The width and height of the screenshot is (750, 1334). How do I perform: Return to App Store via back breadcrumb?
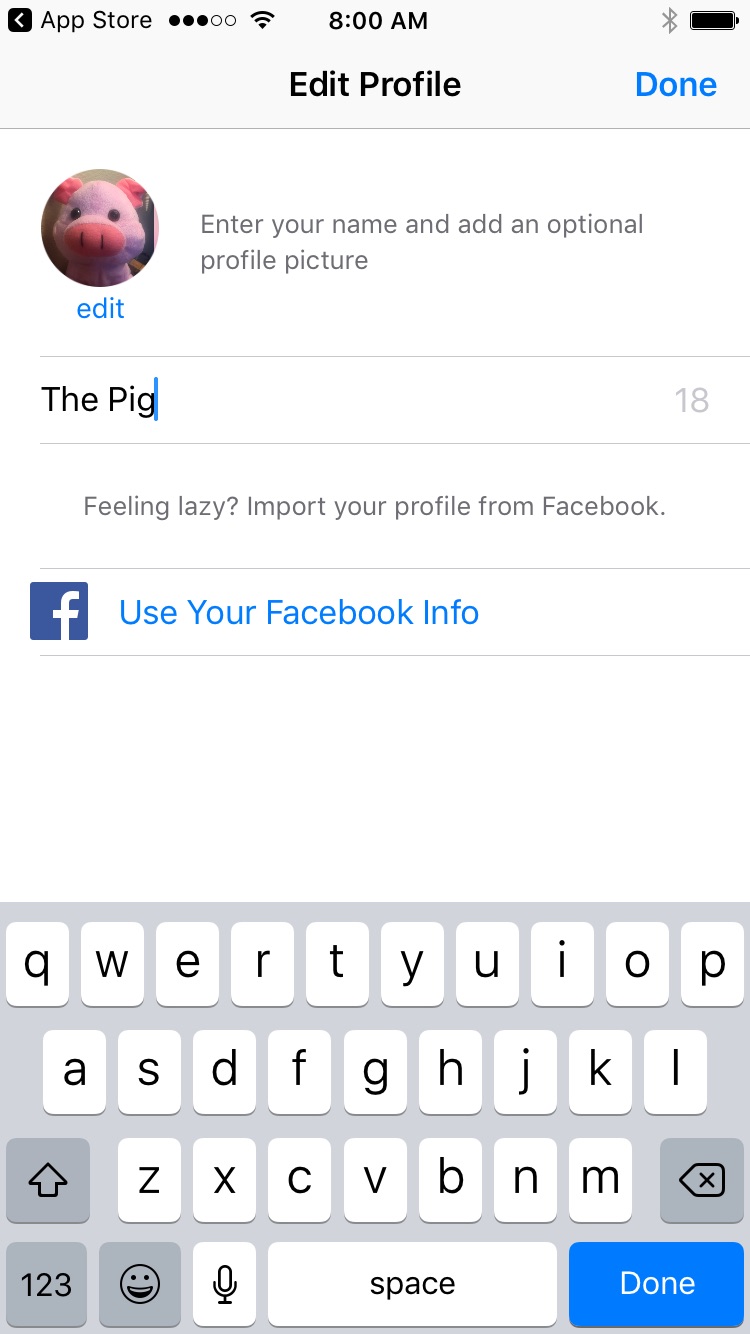(80, 20)
